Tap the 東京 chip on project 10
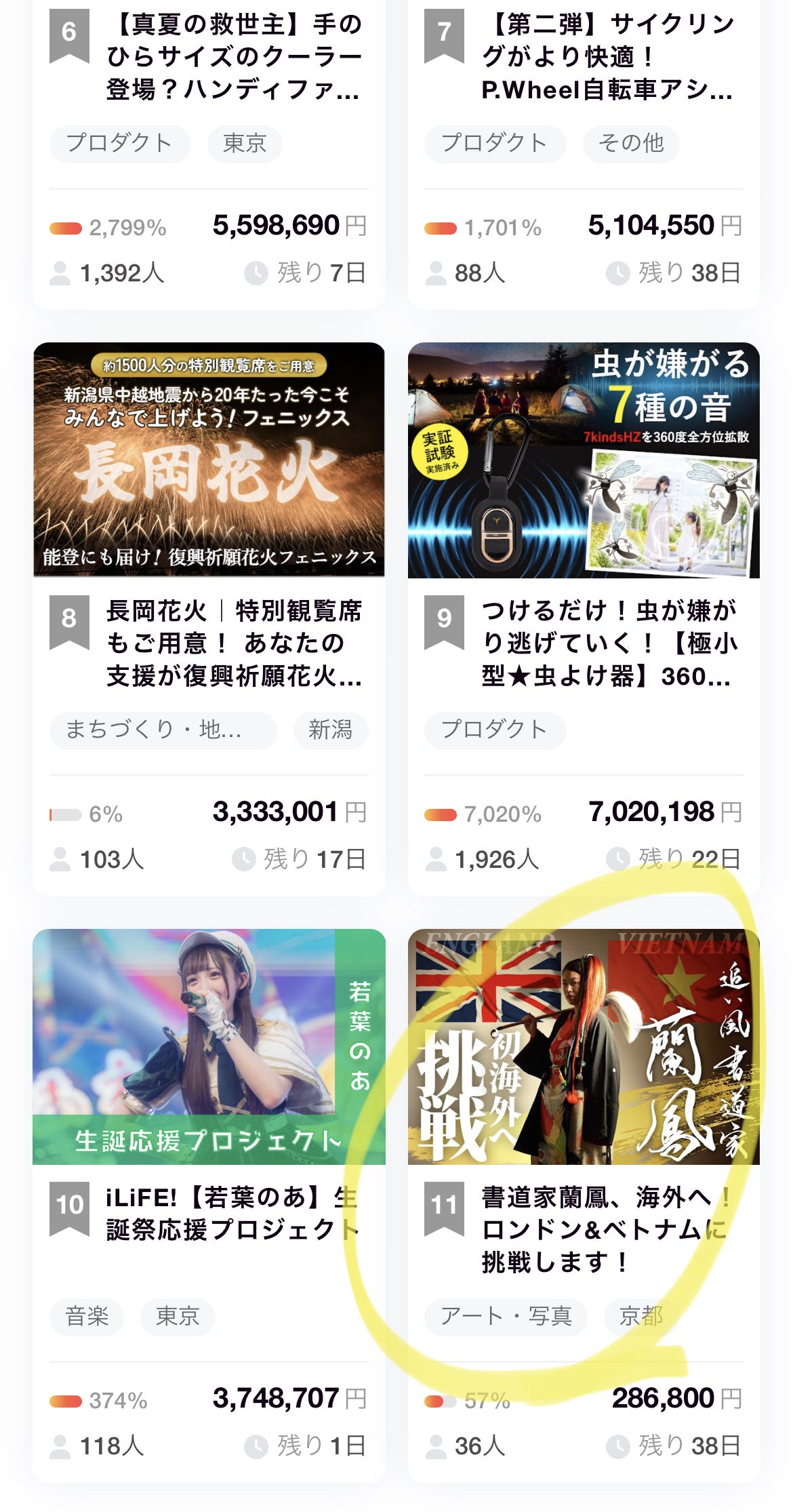This screenshot has width=793, height=1512. tap(178, 1317)
